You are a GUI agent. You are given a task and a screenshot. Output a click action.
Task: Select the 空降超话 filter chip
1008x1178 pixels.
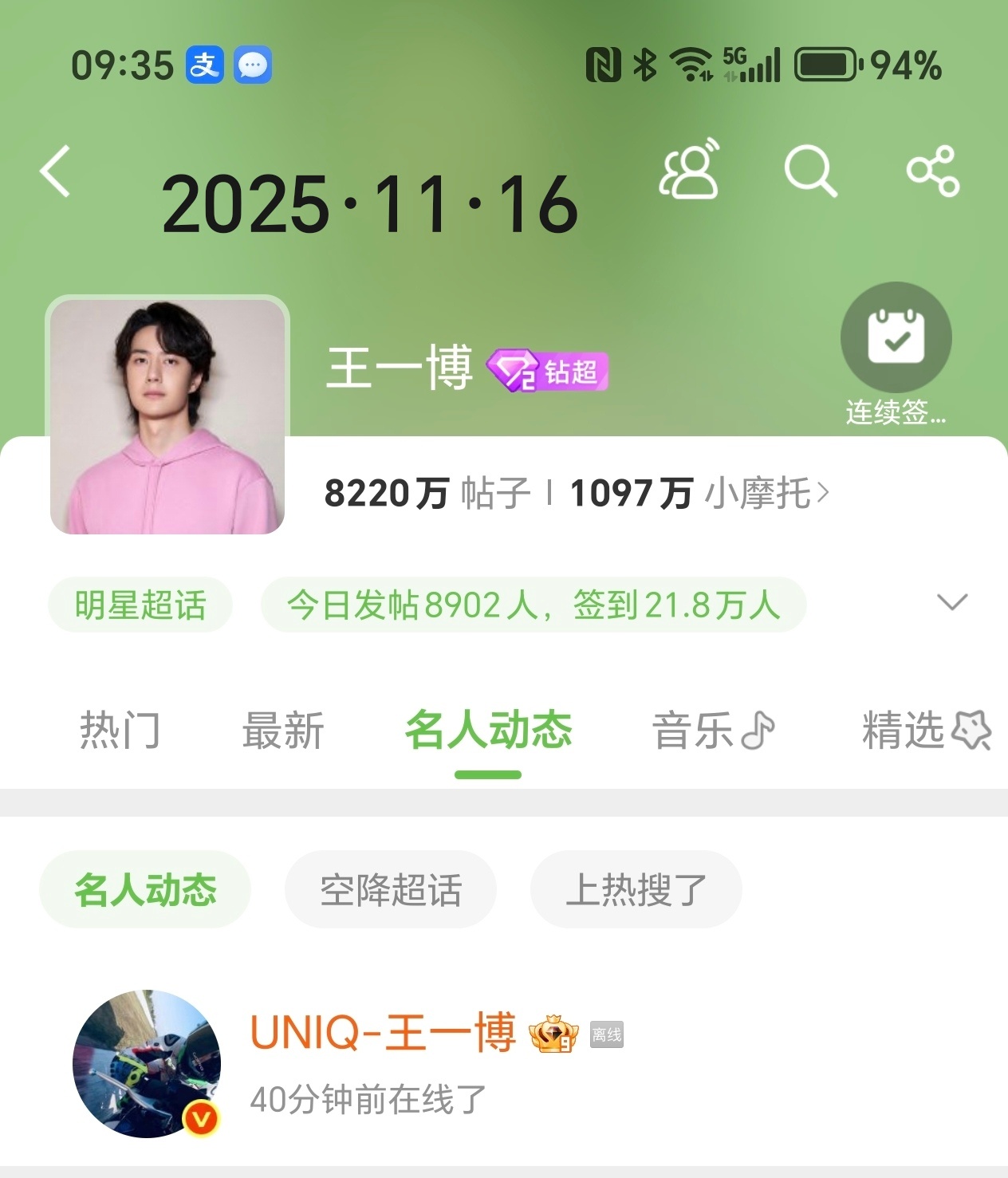pos(390,889)
